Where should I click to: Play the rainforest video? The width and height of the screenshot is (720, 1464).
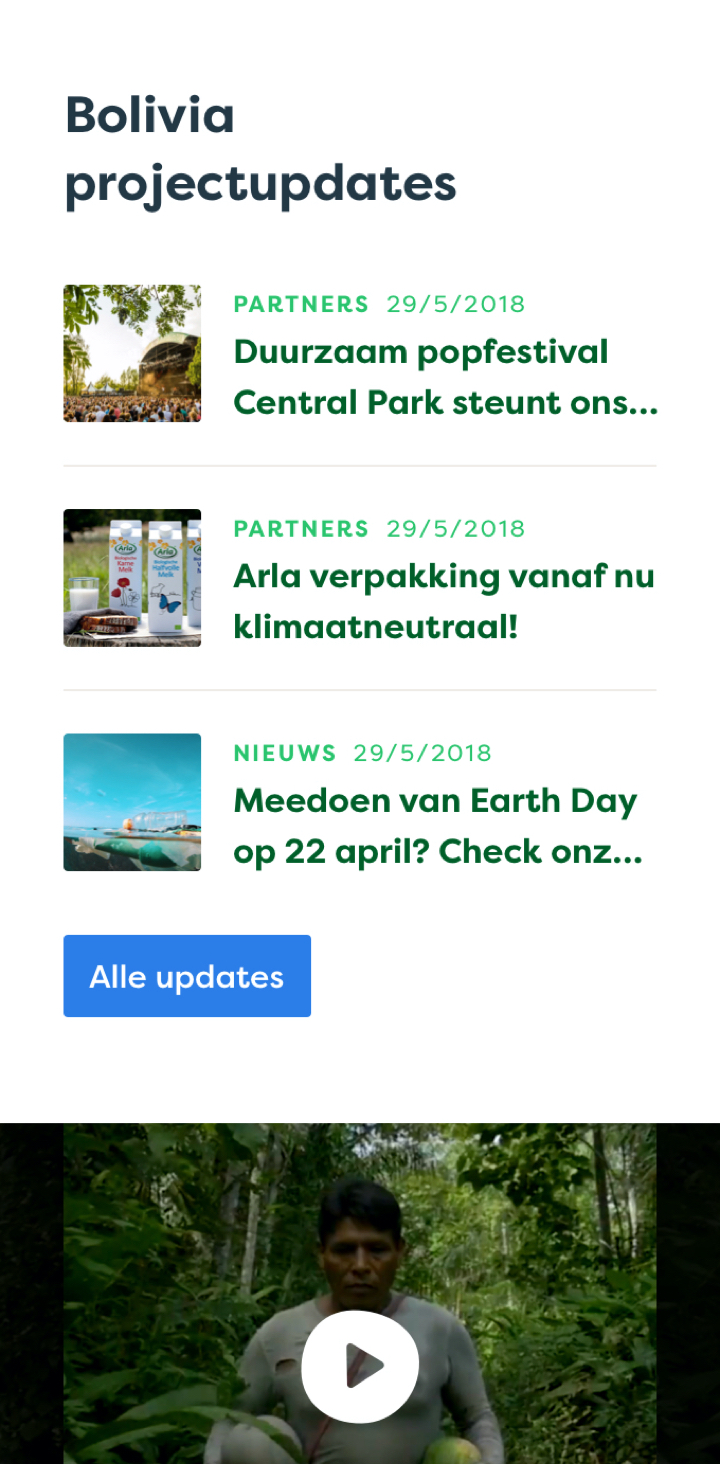(x=360, y=1366)
